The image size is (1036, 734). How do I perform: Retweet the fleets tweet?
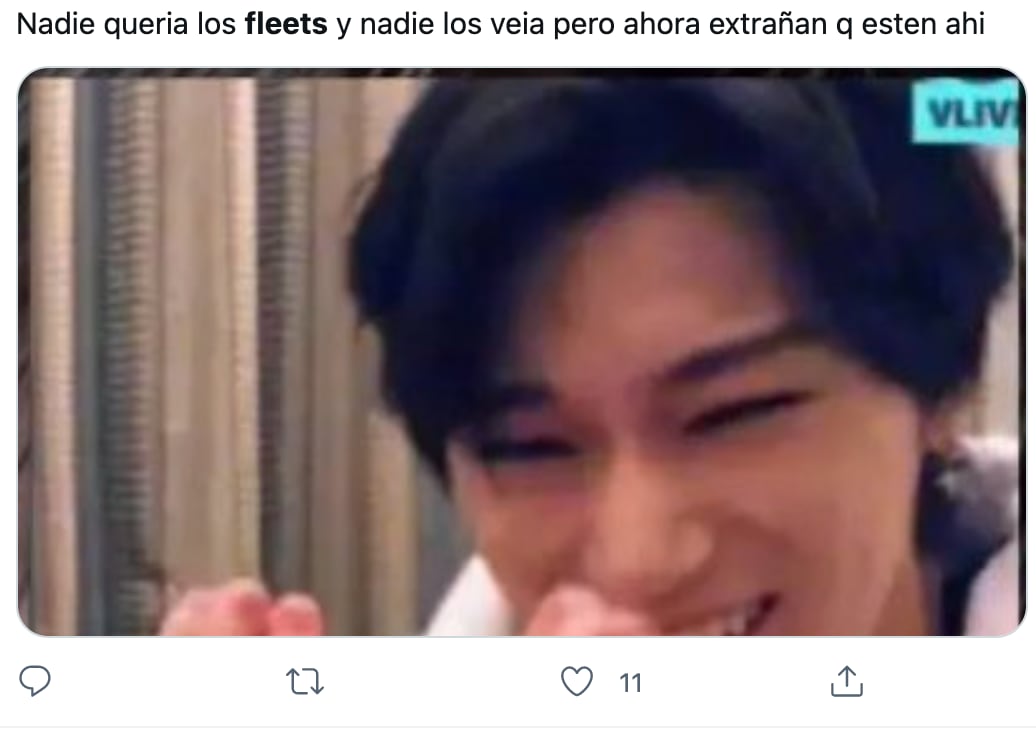click(306, 682)
